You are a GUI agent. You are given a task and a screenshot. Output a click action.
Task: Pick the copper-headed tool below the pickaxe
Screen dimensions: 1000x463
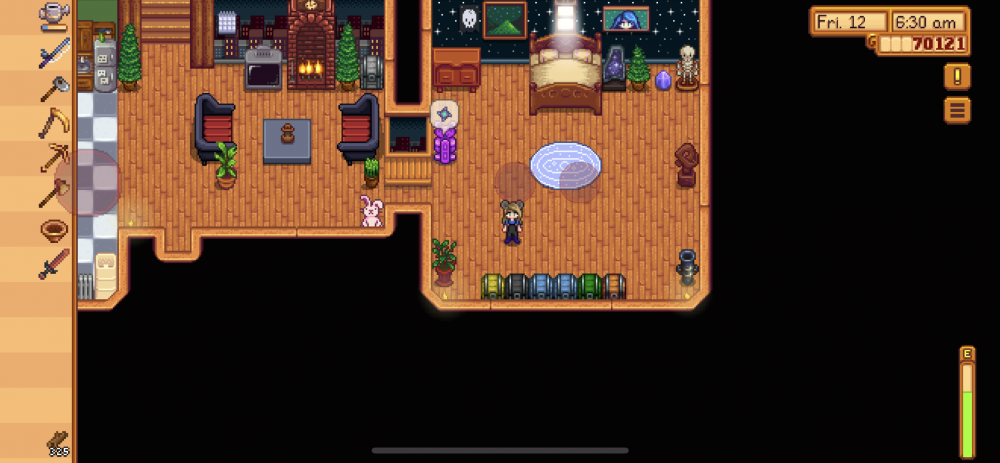click(x=54, y=192)
